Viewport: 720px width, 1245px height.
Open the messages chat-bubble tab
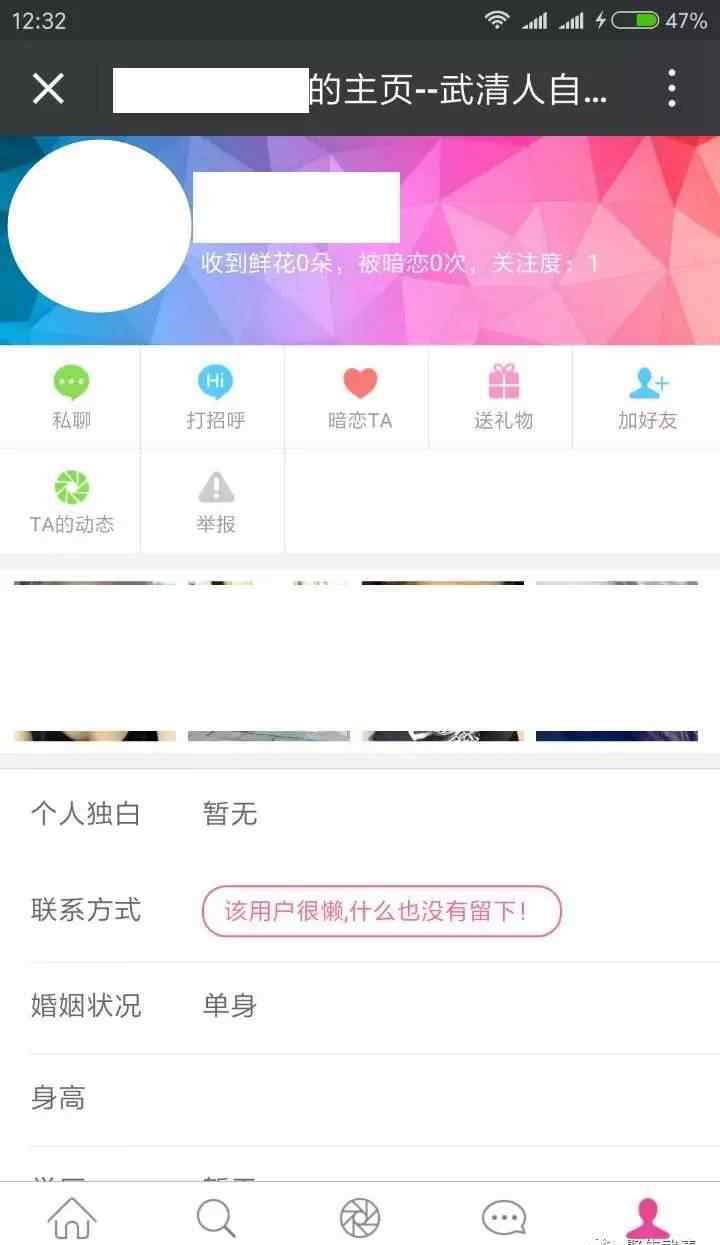504,1217
